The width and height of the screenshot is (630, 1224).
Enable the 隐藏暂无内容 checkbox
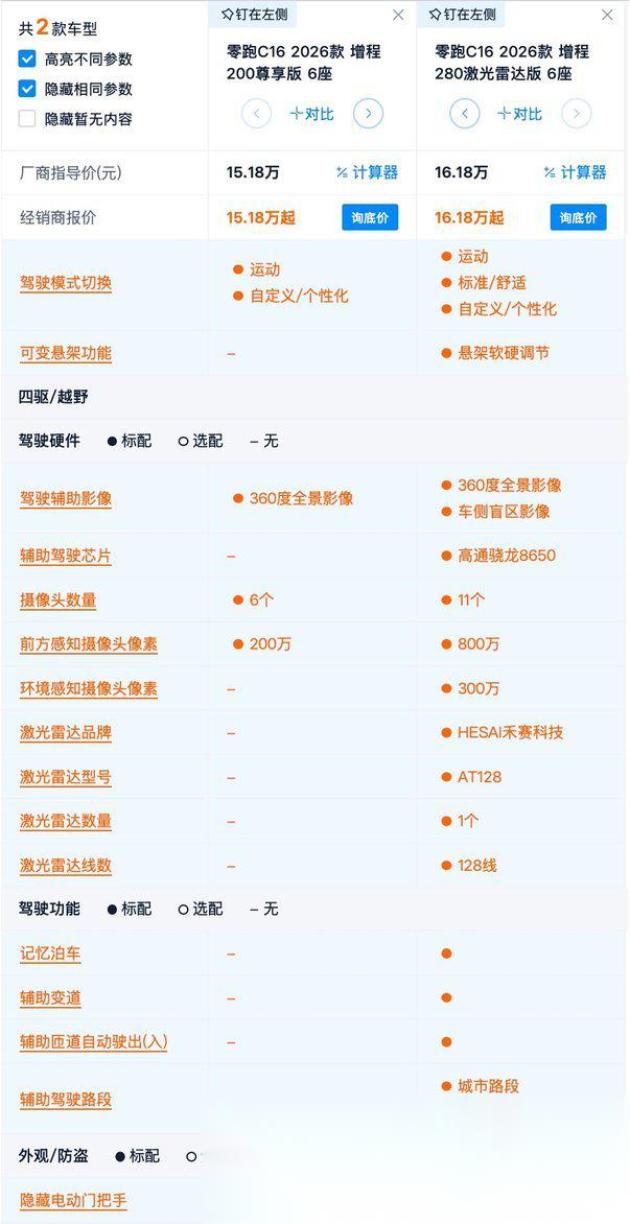[x=27, y=119]
